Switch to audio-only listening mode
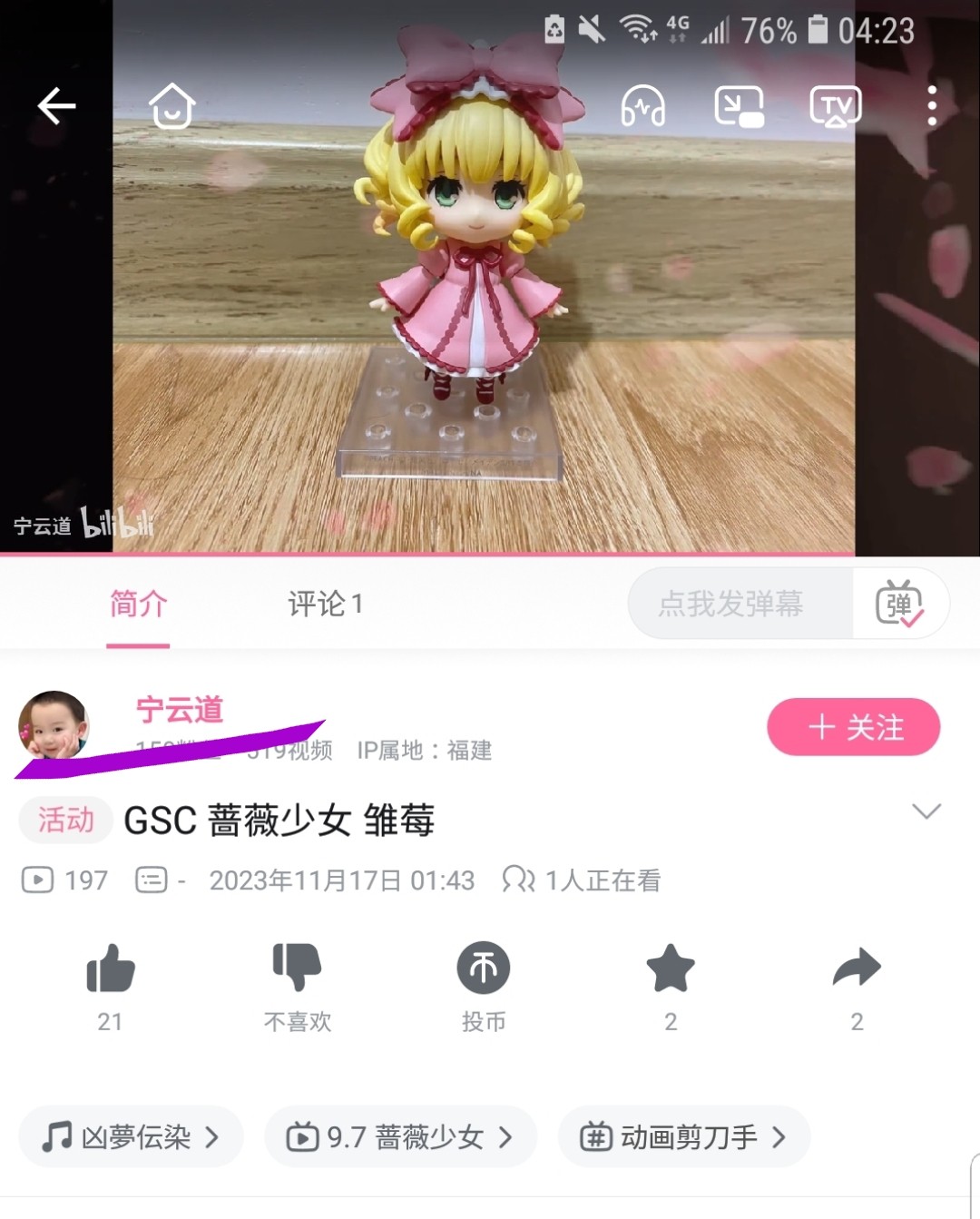980x1219 pixels. pos(642,106)
